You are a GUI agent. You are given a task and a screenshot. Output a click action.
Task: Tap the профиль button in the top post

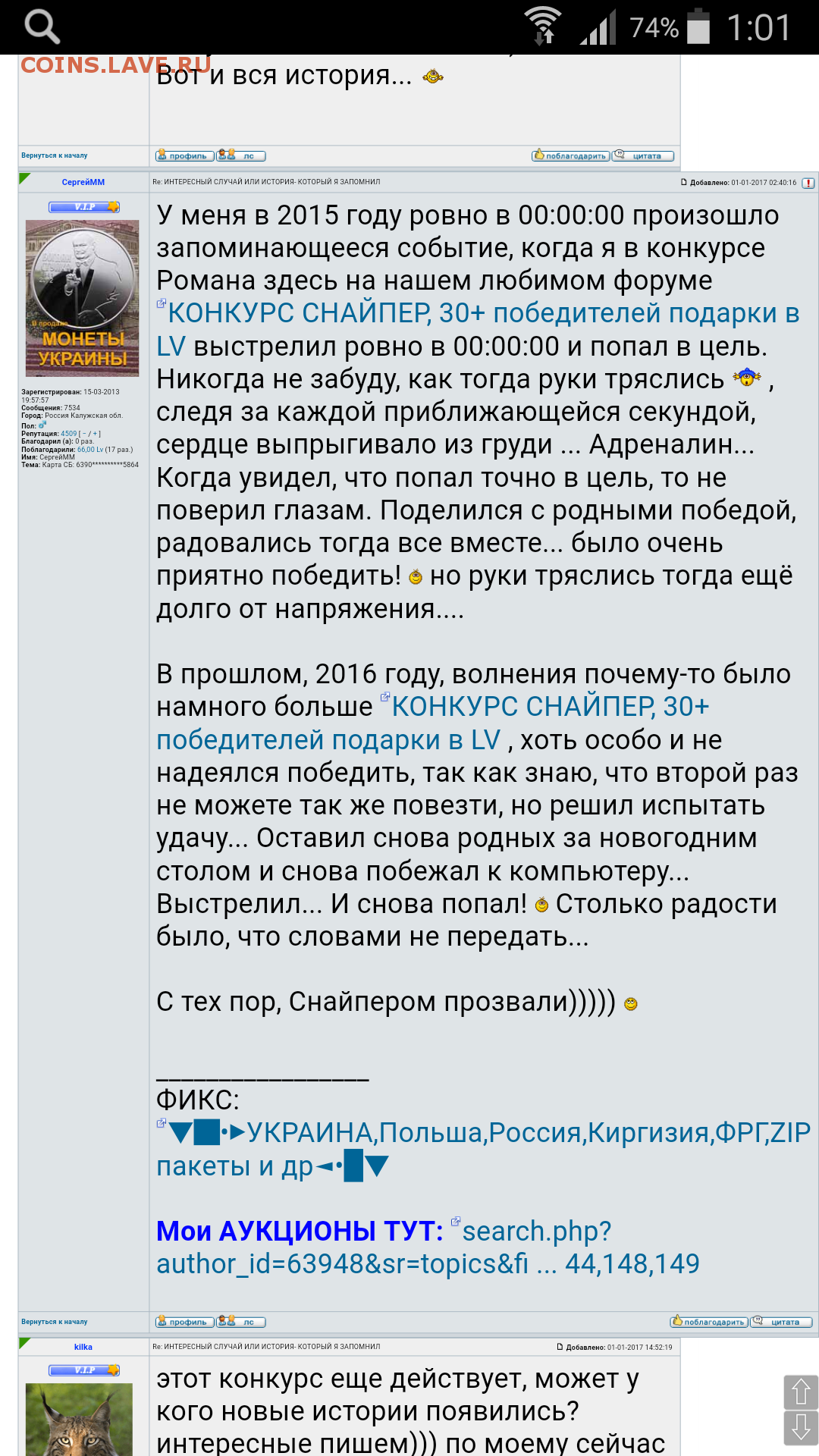click(185, 155)
